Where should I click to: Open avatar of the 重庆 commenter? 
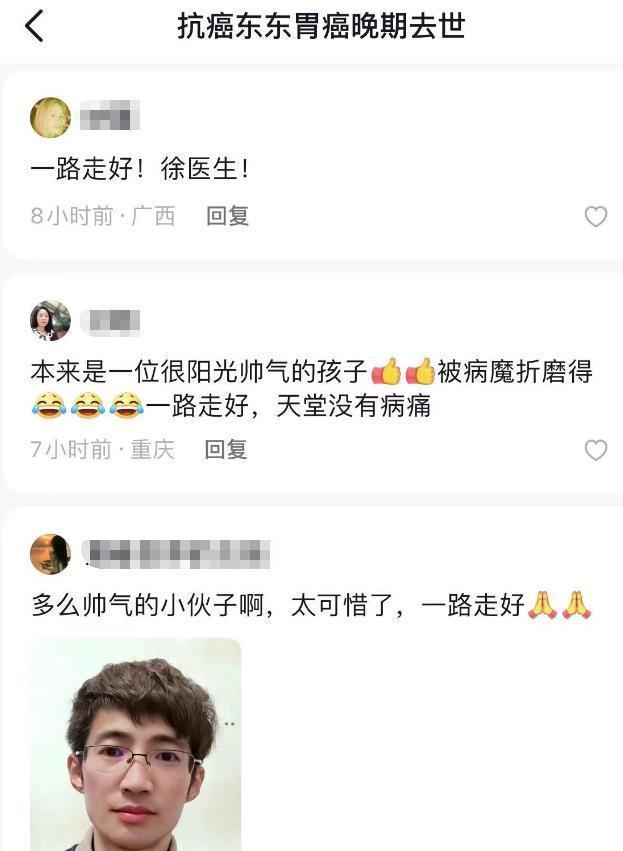click(x=50, y=321)
